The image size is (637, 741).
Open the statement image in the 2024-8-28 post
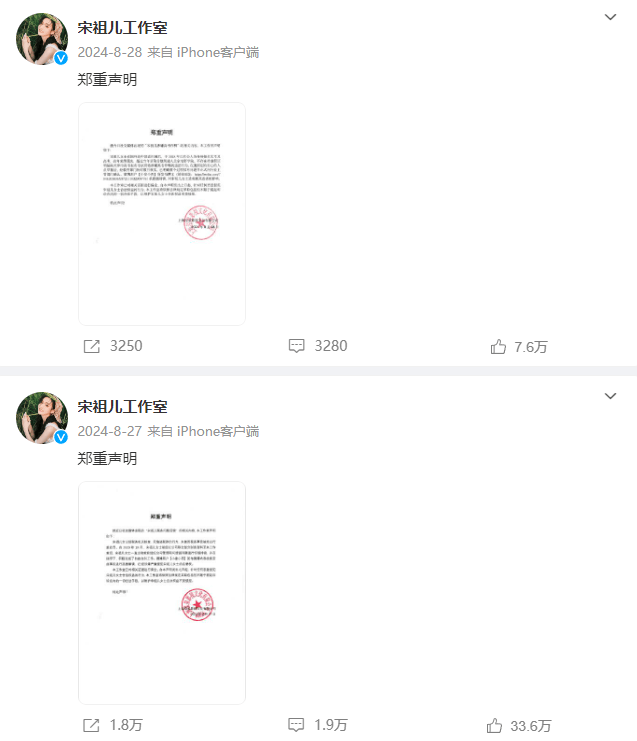point(162,213)
